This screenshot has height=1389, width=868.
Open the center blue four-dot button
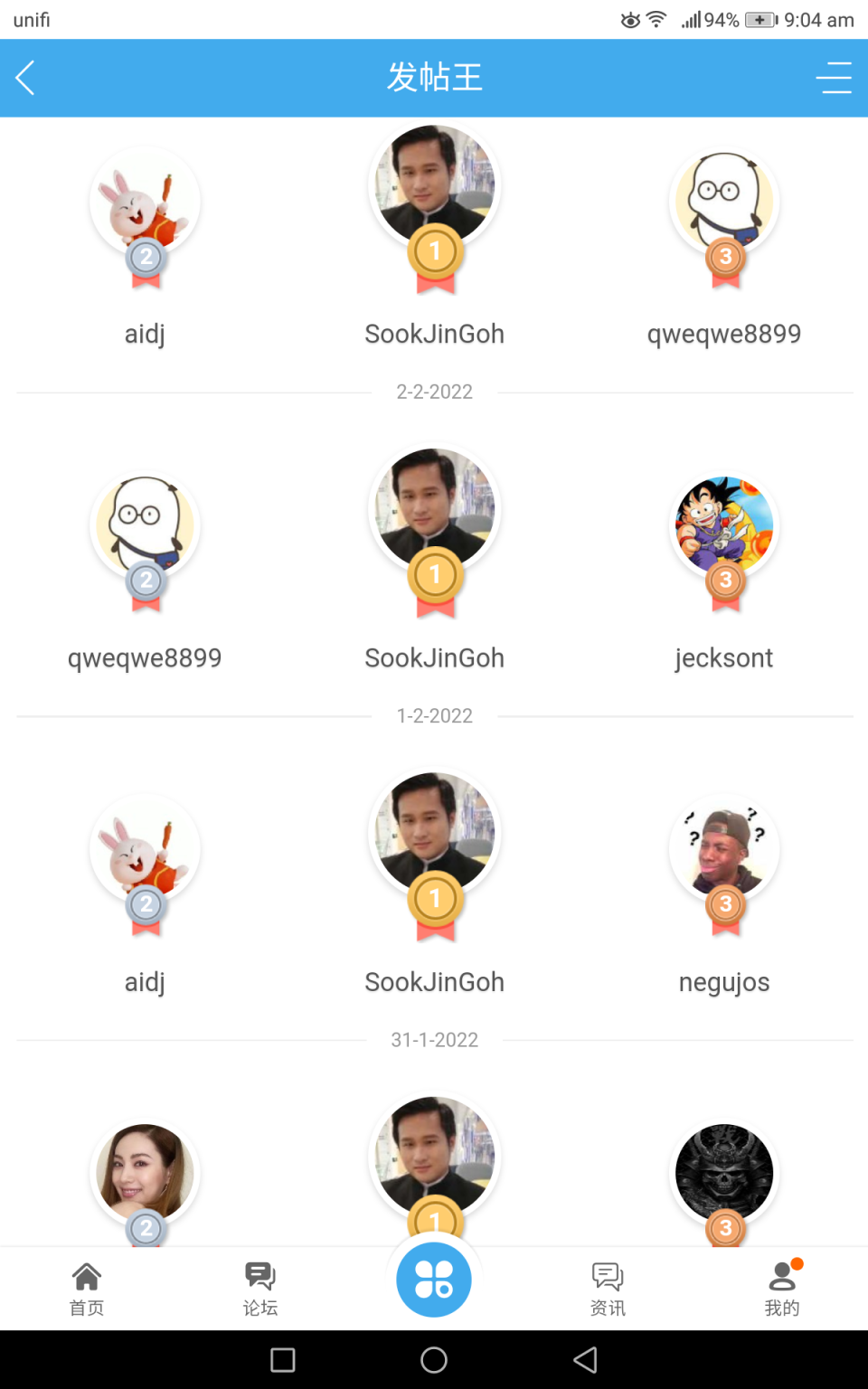(x=434, y=1280)
